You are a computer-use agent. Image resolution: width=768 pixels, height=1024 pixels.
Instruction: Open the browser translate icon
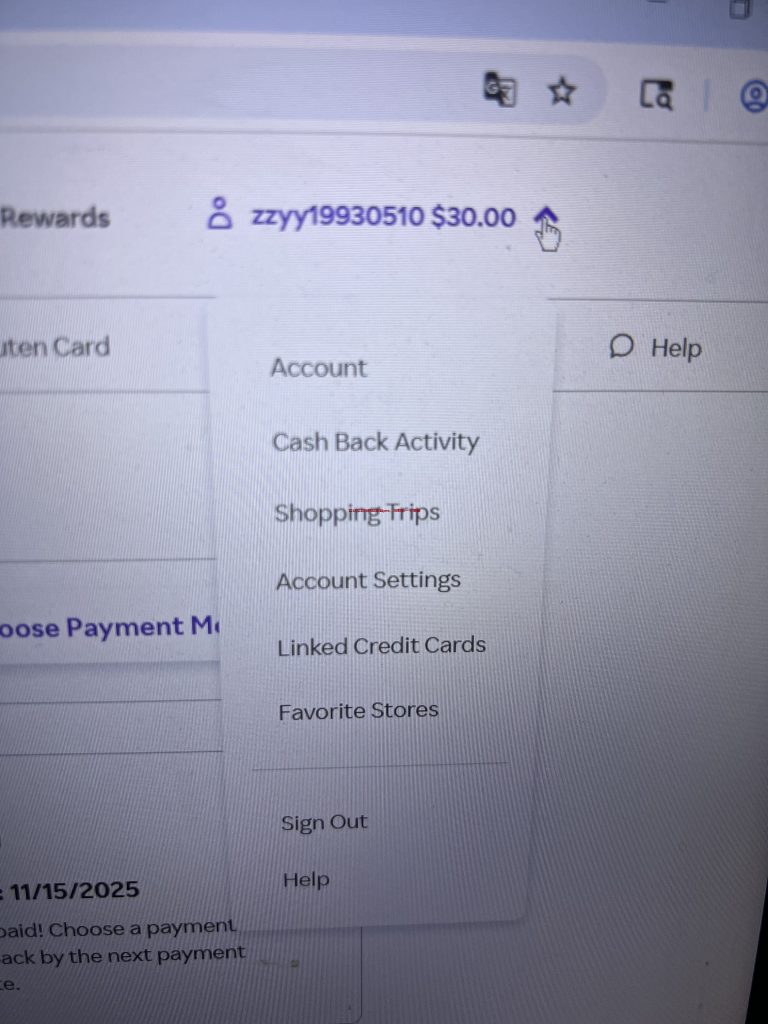coord(500,90)
